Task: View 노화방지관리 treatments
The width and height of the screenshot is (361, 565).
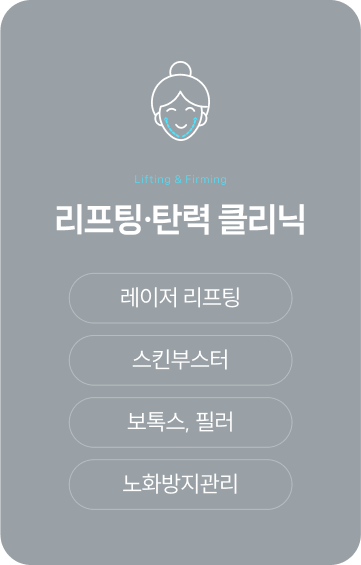Action: click(x=180, y=484)
